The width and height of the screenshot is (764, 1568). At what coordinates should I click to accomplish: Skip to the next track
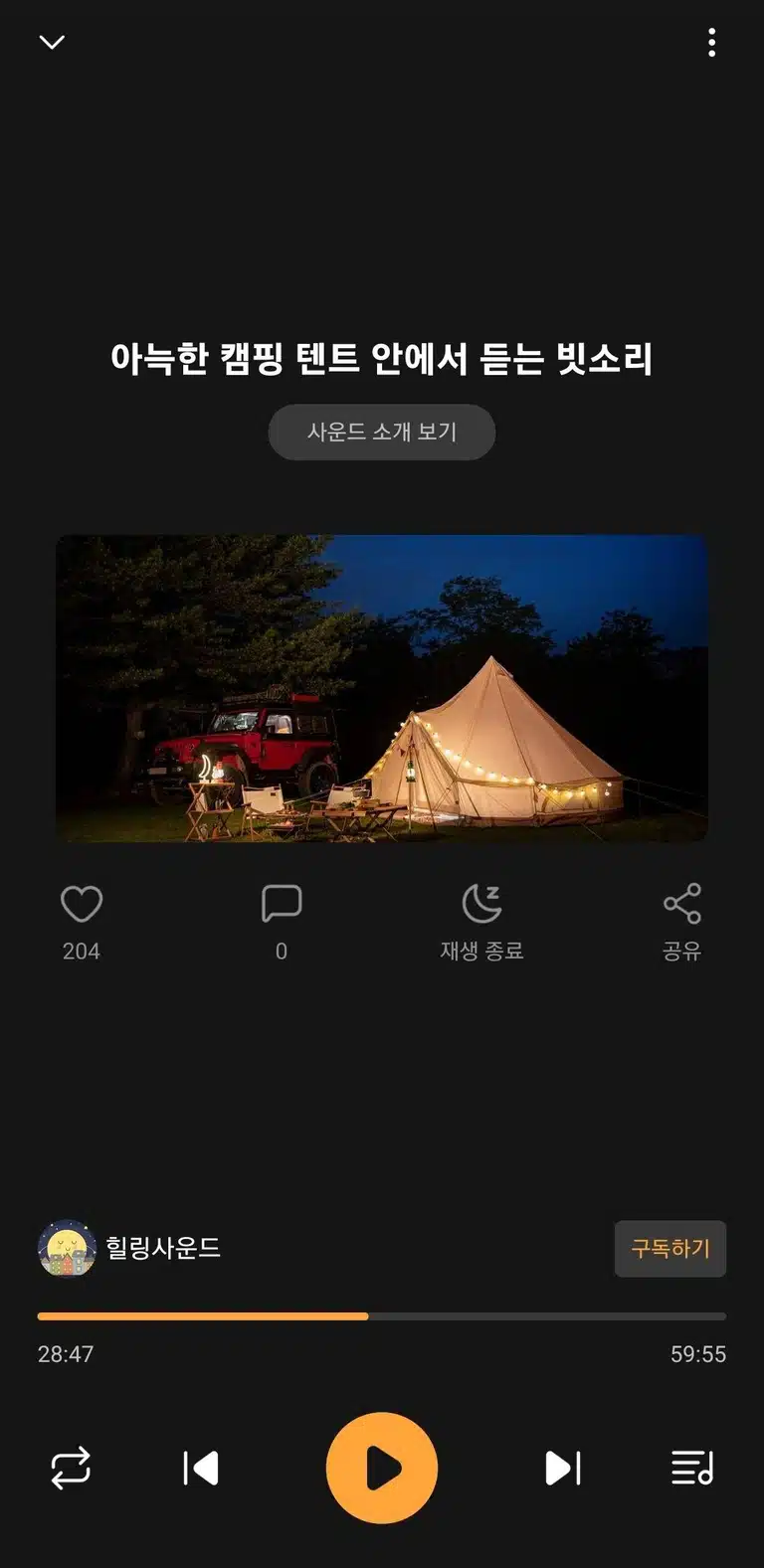[x=563, y=1469]
